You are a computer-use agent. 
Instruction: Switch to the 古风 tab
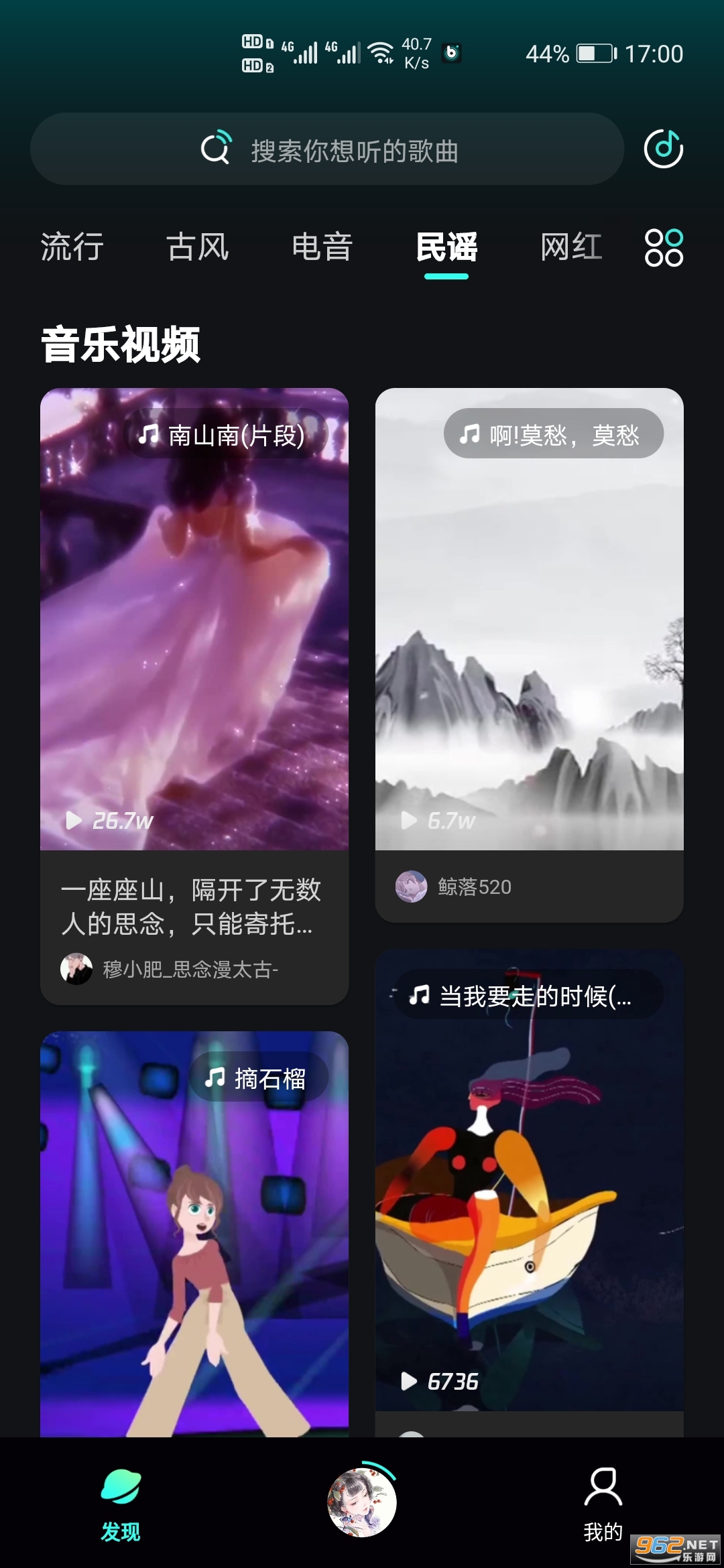[198, 247]
